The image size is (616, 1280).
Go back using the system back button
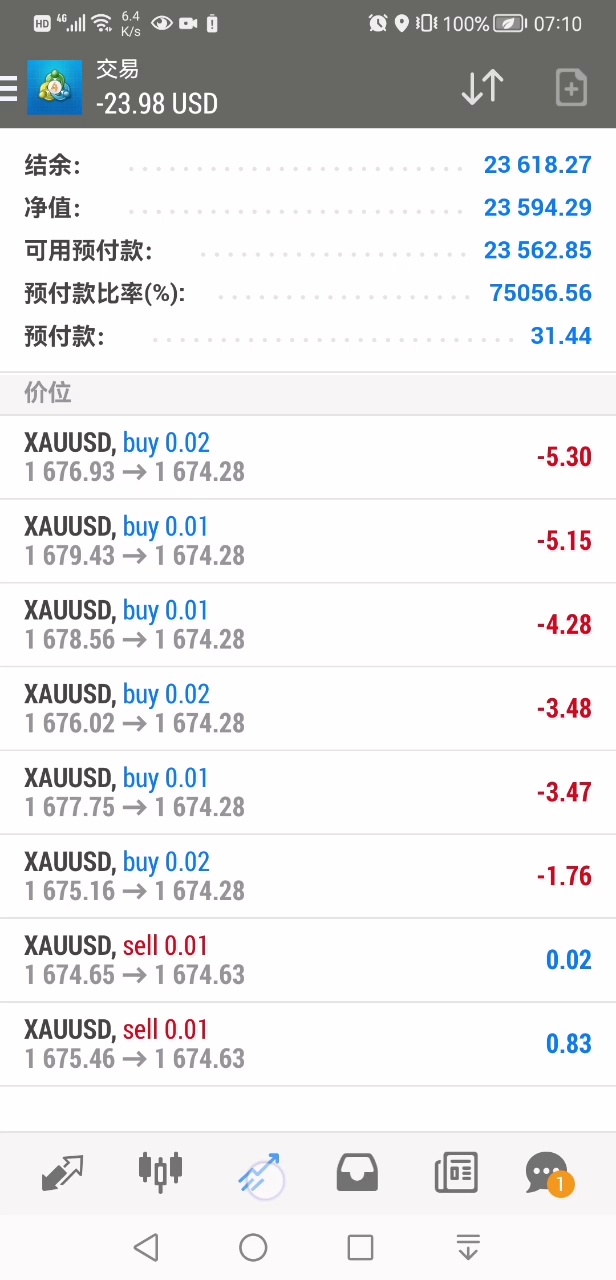[146, 1247]
